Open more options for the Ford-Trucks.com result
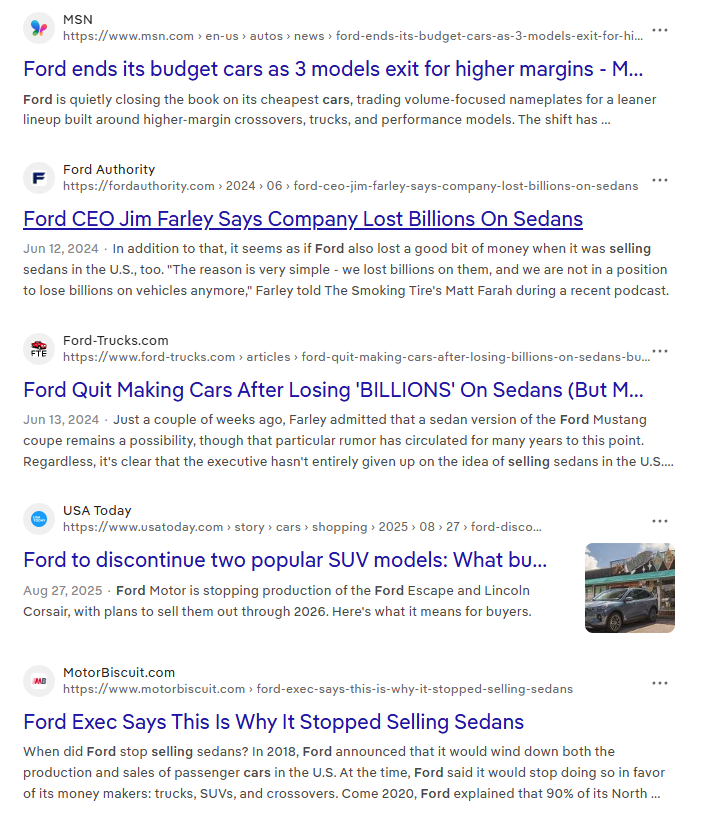This screenshot has height=825, width=728. (659, 352)
